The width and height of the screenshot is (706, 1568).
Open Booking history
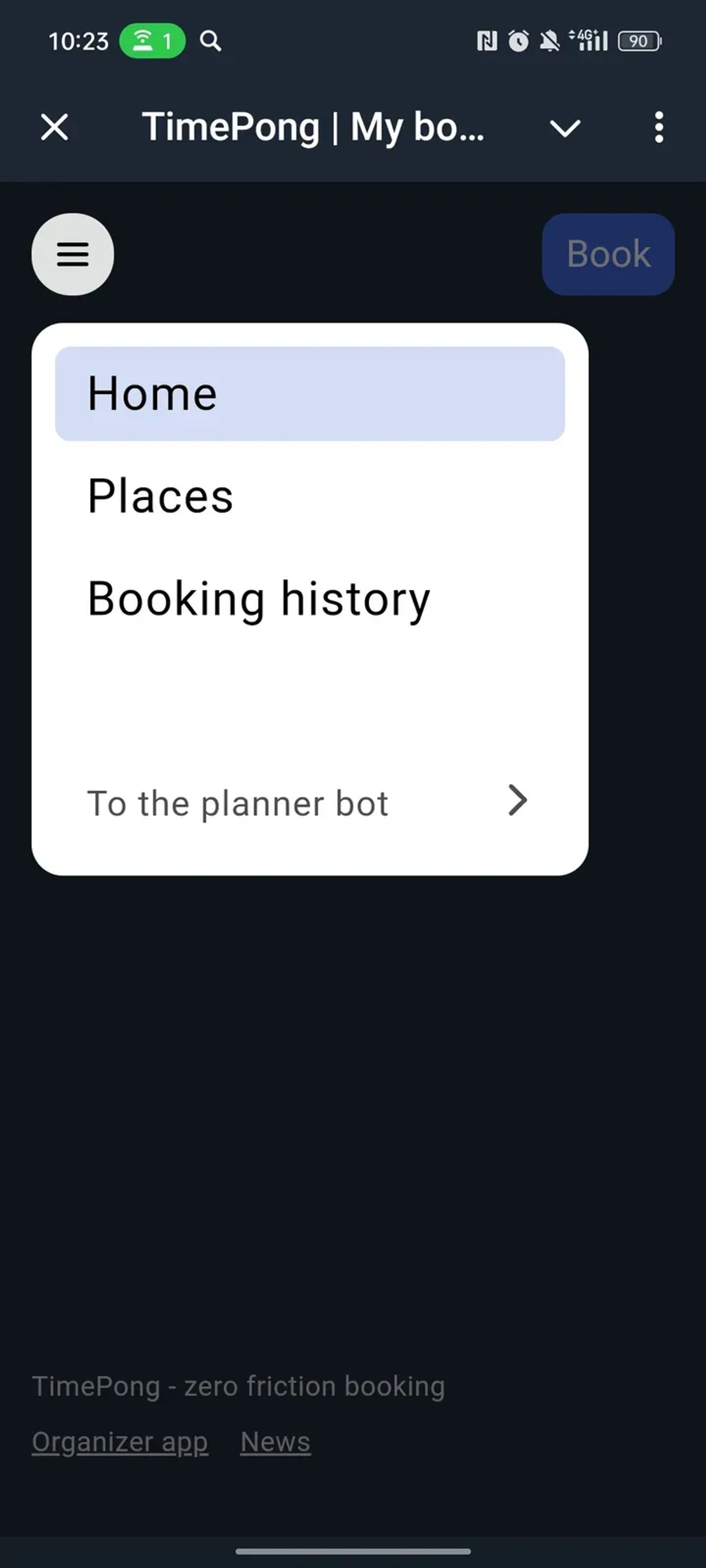(258, 598)
